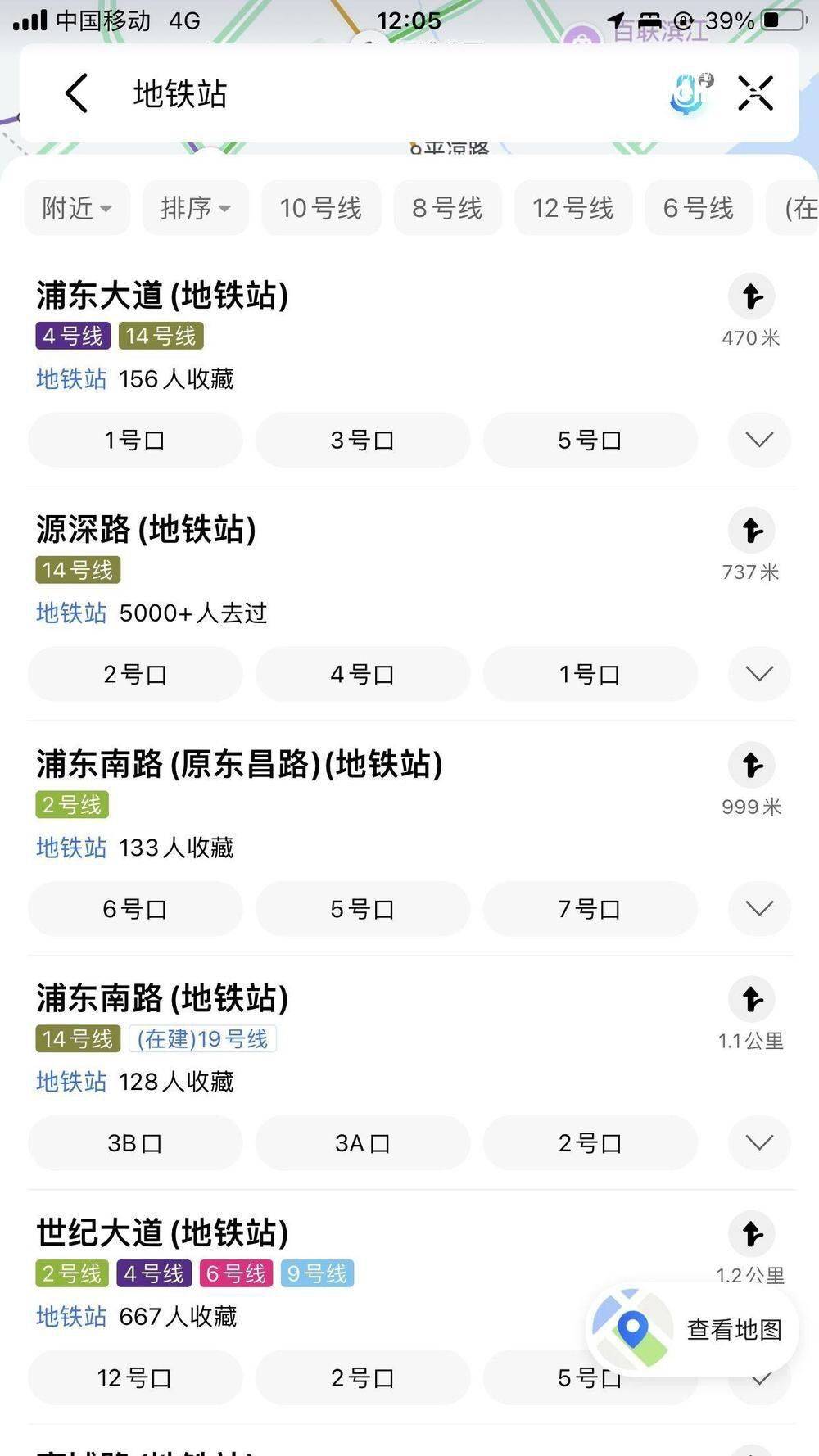Open 浦东大道 (地铁站) result
819x1456 pixels.
click(162, 296)
